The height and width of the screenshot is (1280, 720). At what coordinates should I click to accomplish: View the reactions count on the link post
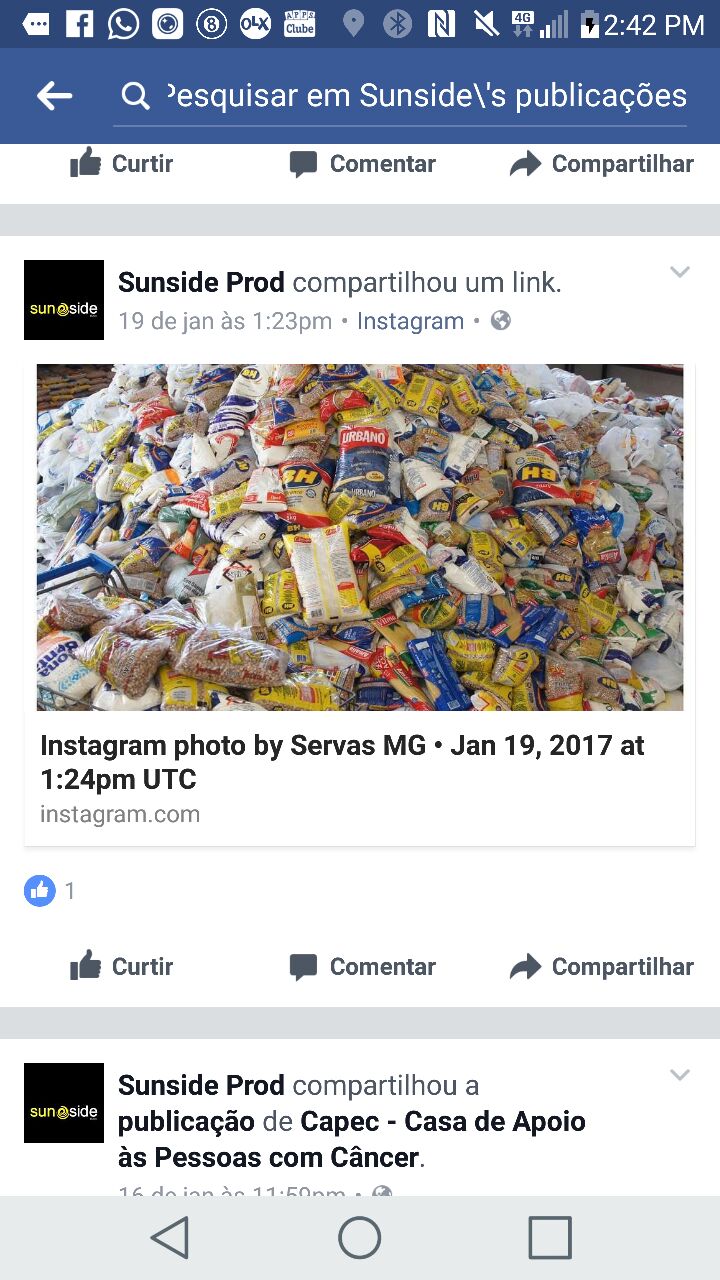click(x=50, y=890)
